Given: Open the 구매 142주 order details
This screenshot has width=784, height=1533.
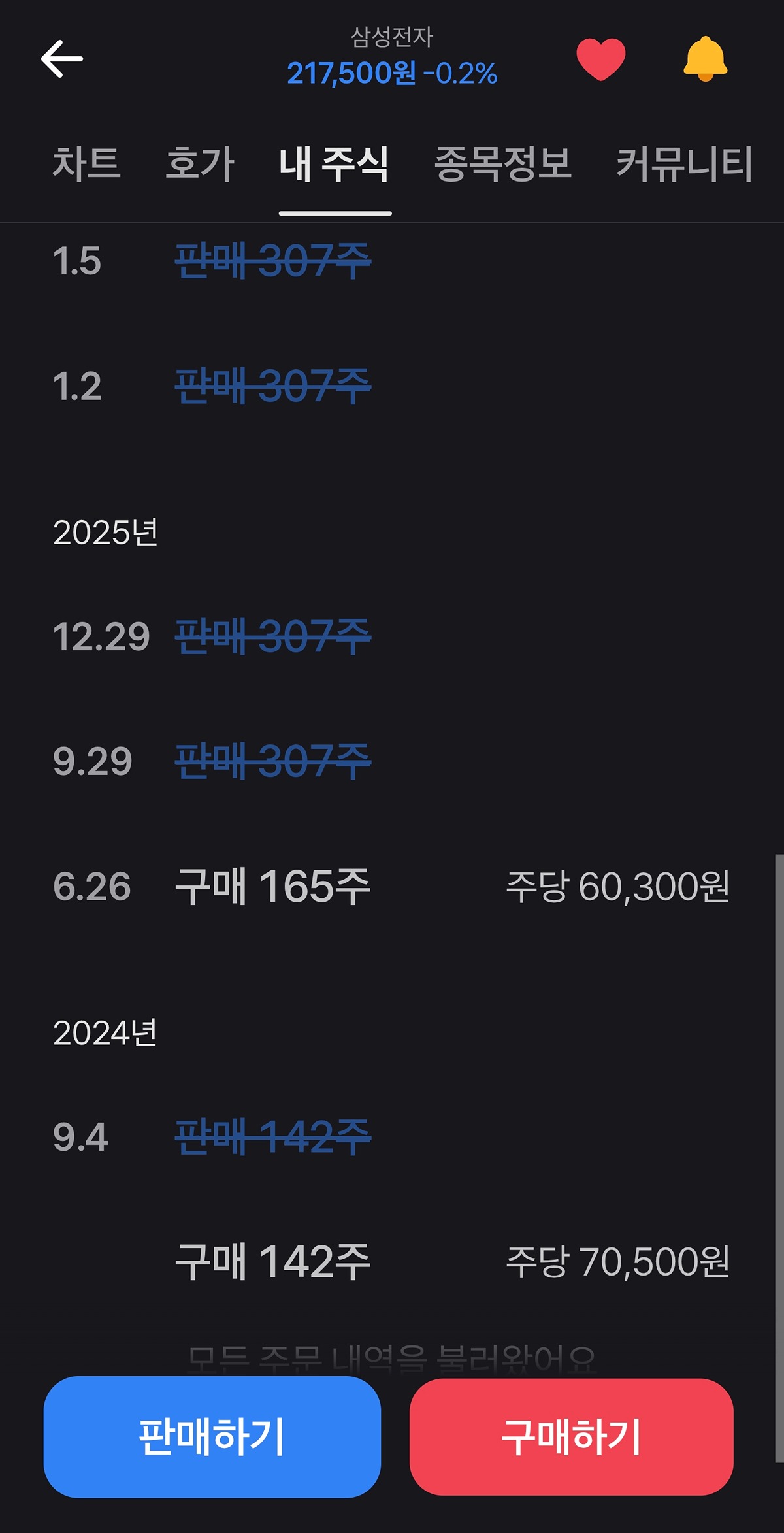Looking at the screenshot, I should tap(273, 1261).
